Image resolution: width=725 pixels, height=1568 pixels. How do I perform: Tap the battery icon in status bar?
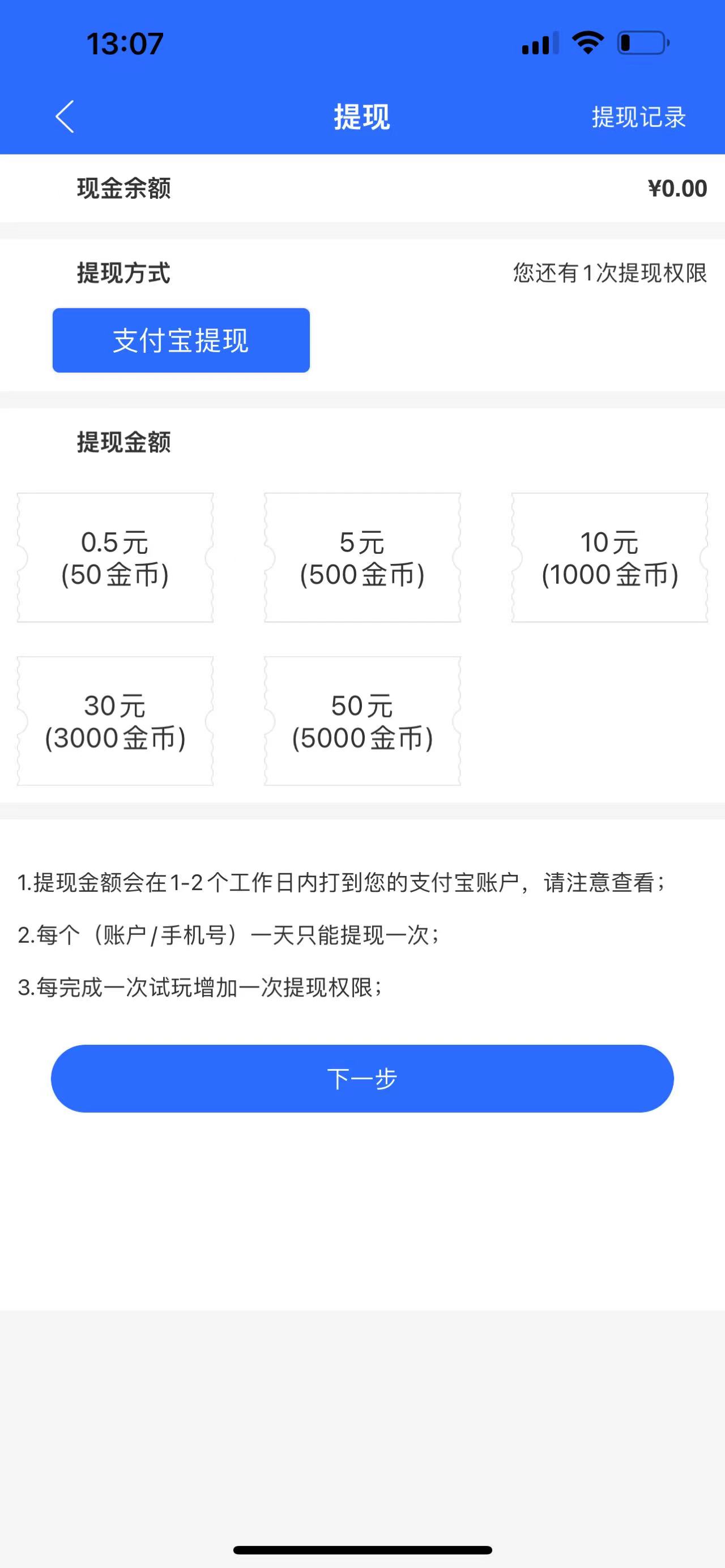[x=643, y=41]
